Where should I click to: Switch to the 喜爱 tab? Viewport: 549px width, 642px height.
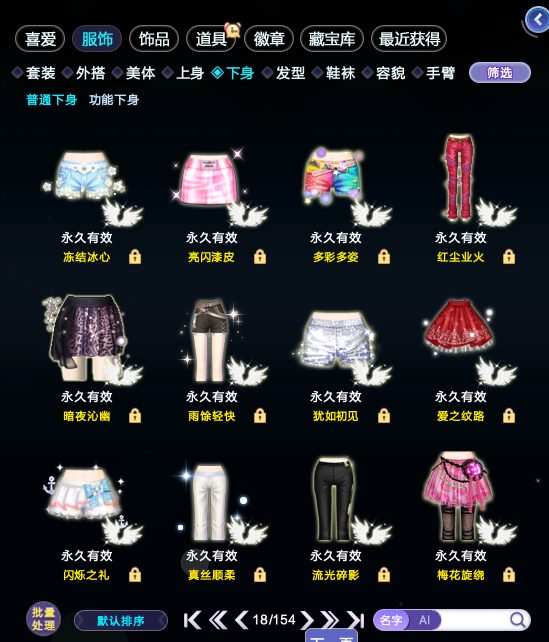[x=40, y=39]
